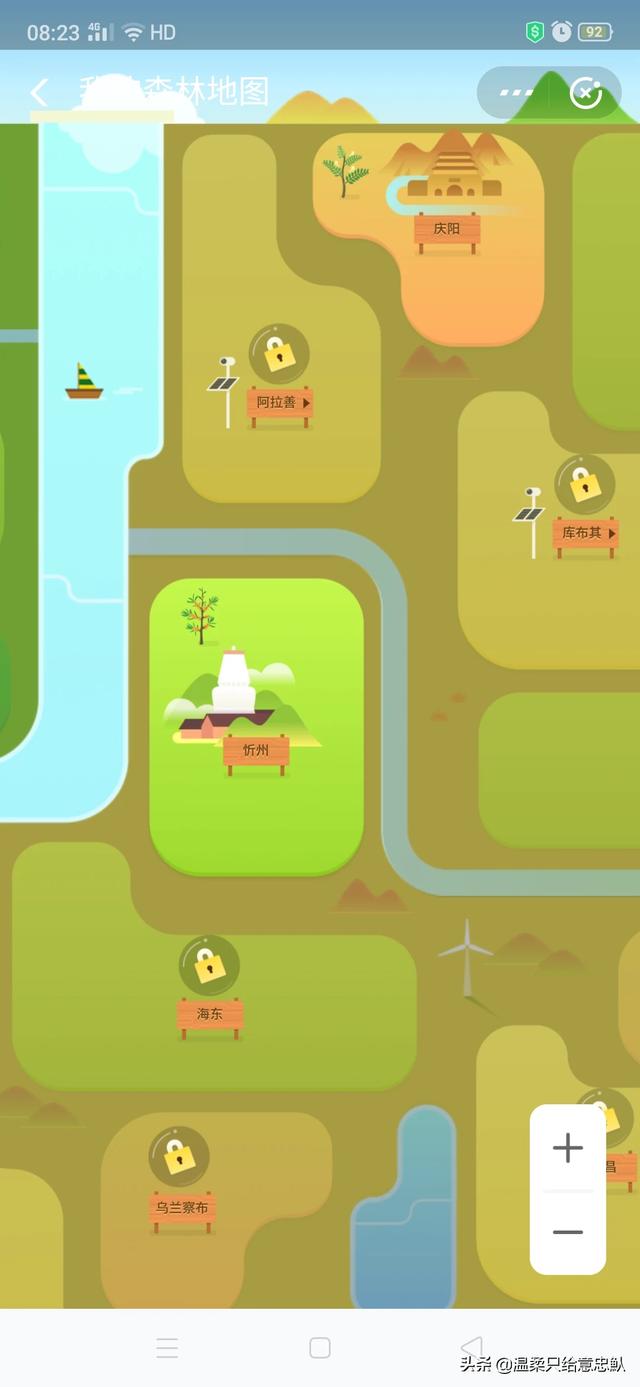Open the 庆阳 forest sign

tap(447, 229)
